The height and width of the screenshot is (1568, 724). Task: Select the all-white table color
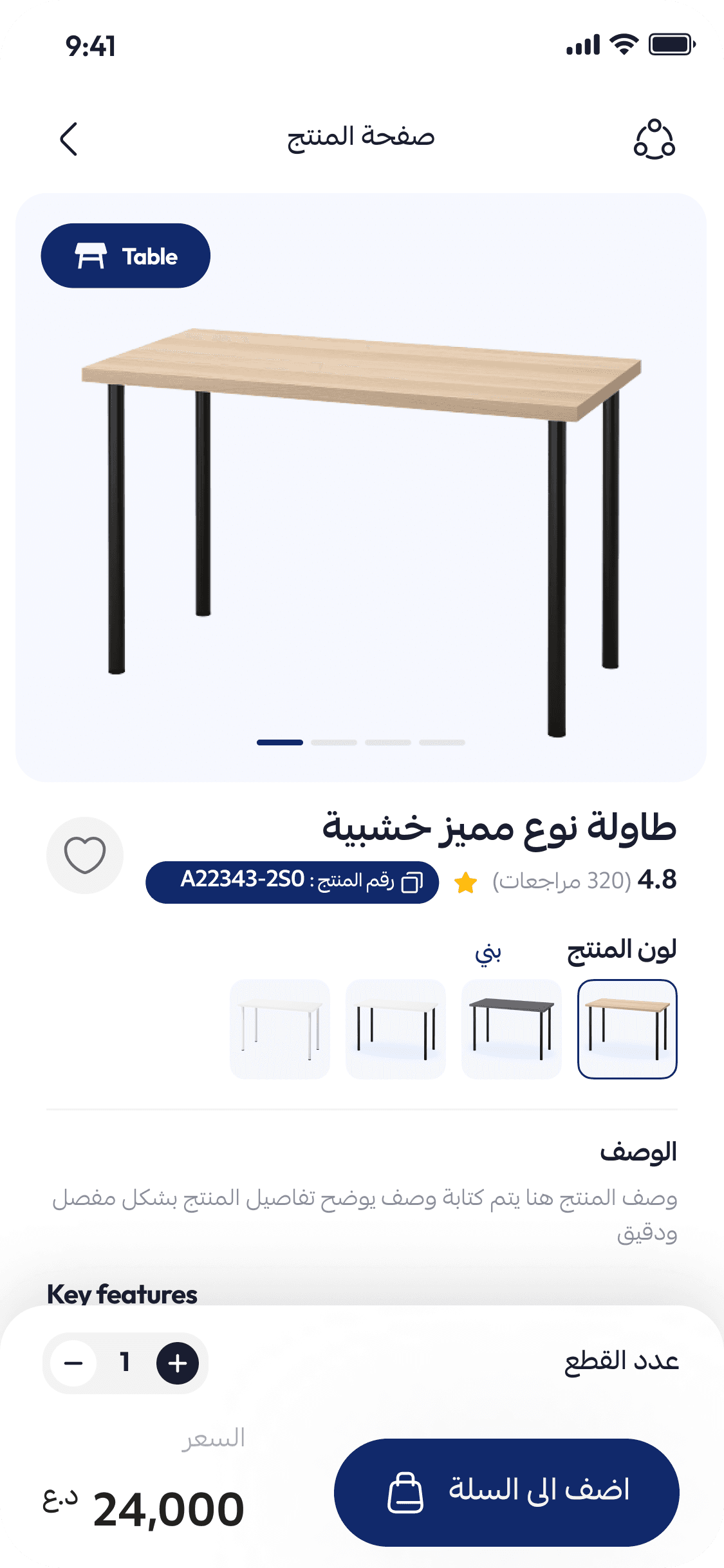[x=280, y=1029]
